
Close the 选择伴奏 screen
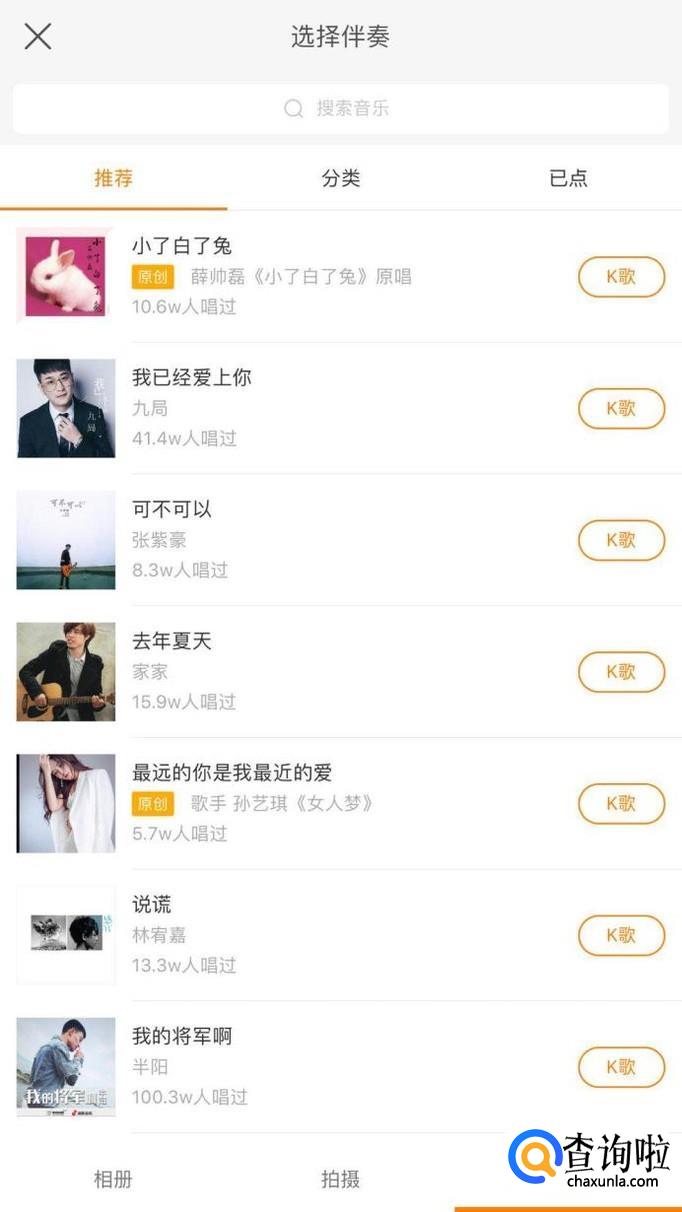(x=38, y=37)
